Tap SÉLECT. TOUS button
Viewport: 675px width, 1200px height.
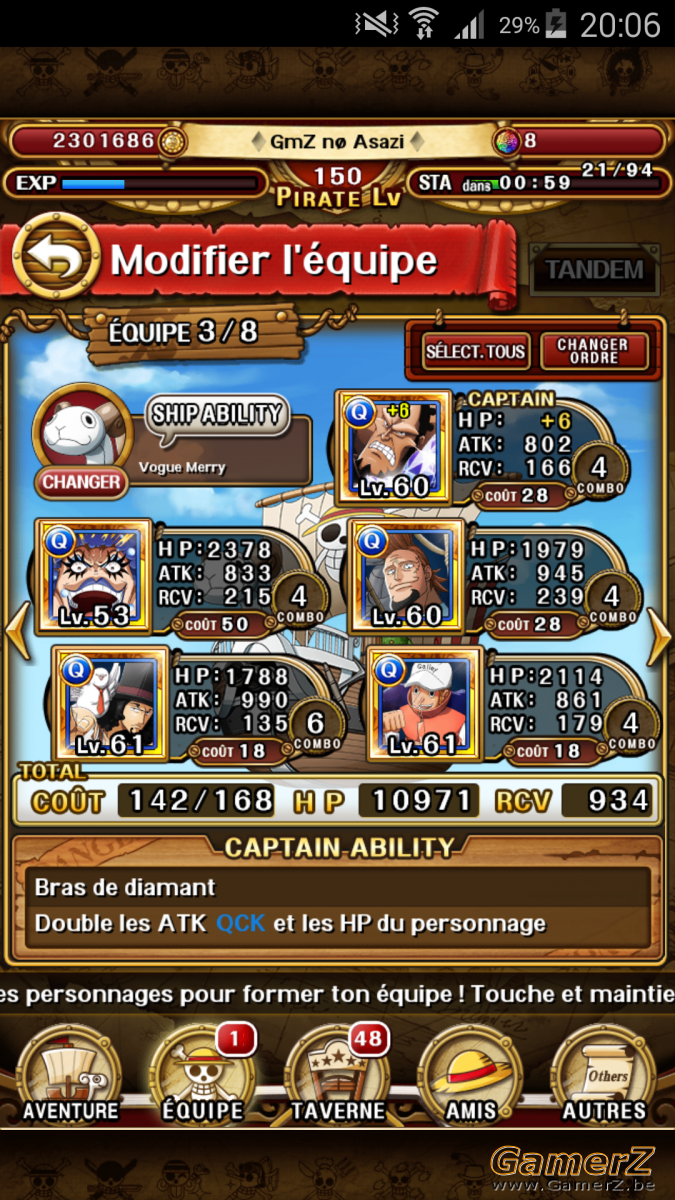coord(475,351)
